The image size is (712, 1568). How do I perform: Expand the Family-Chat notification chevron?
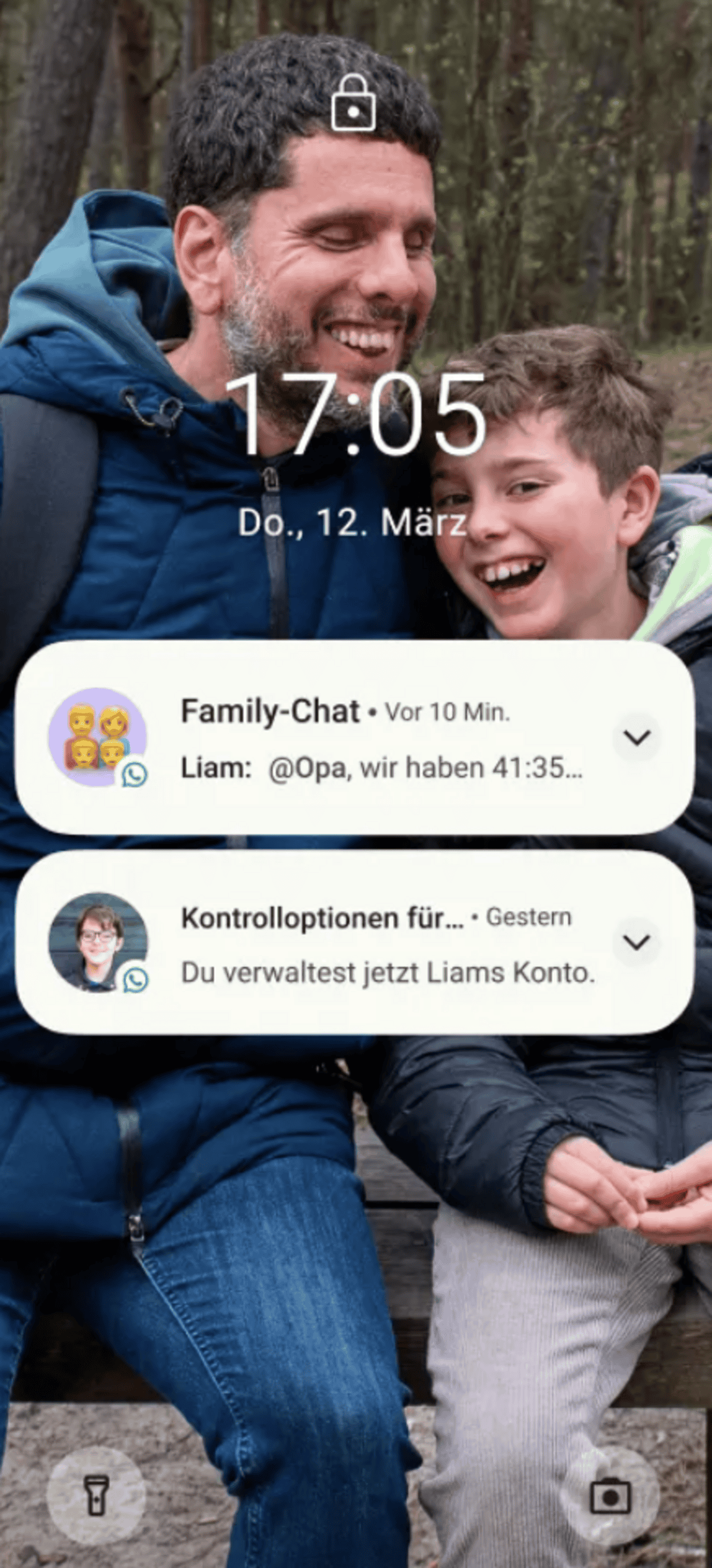point(637,738)
